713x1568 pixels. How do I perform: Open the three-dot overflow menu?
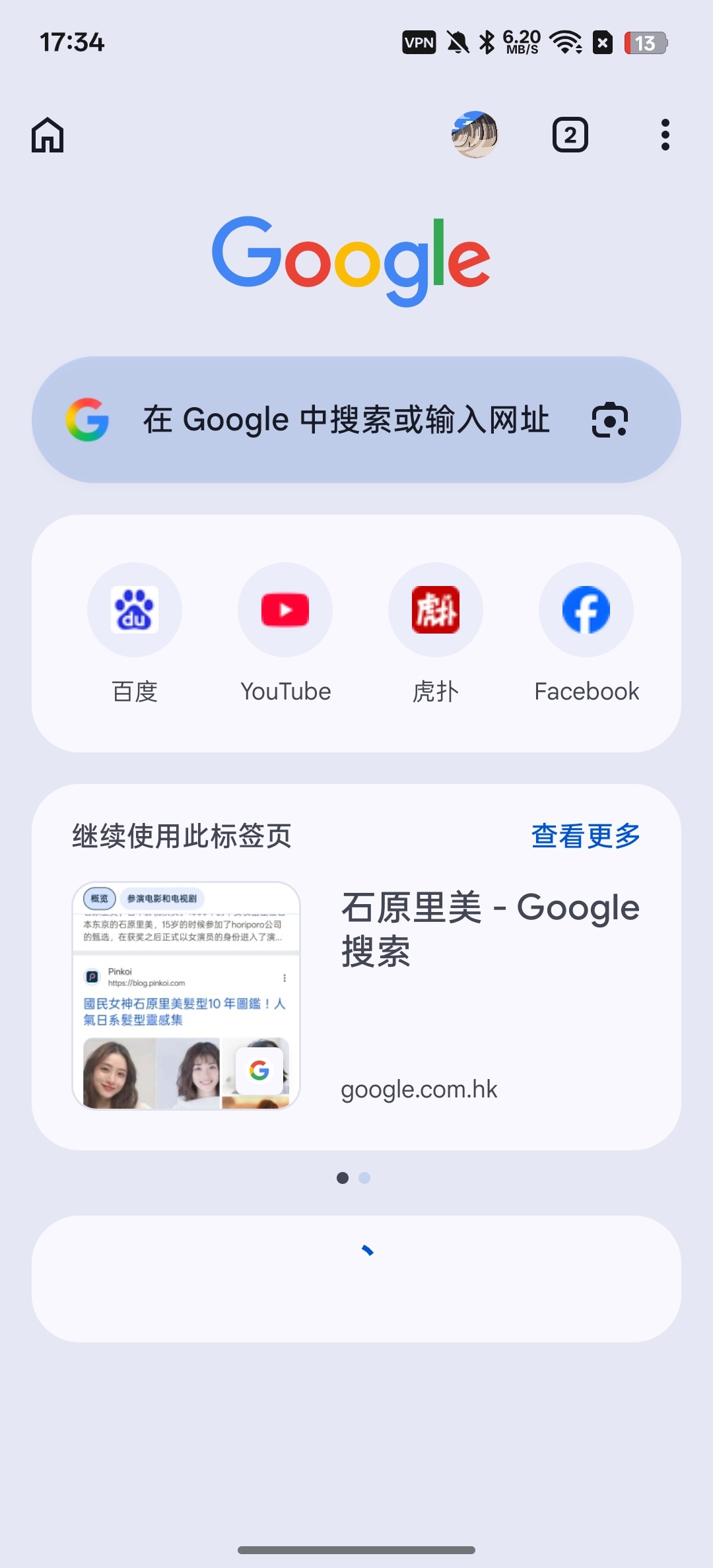pos(665,135)
